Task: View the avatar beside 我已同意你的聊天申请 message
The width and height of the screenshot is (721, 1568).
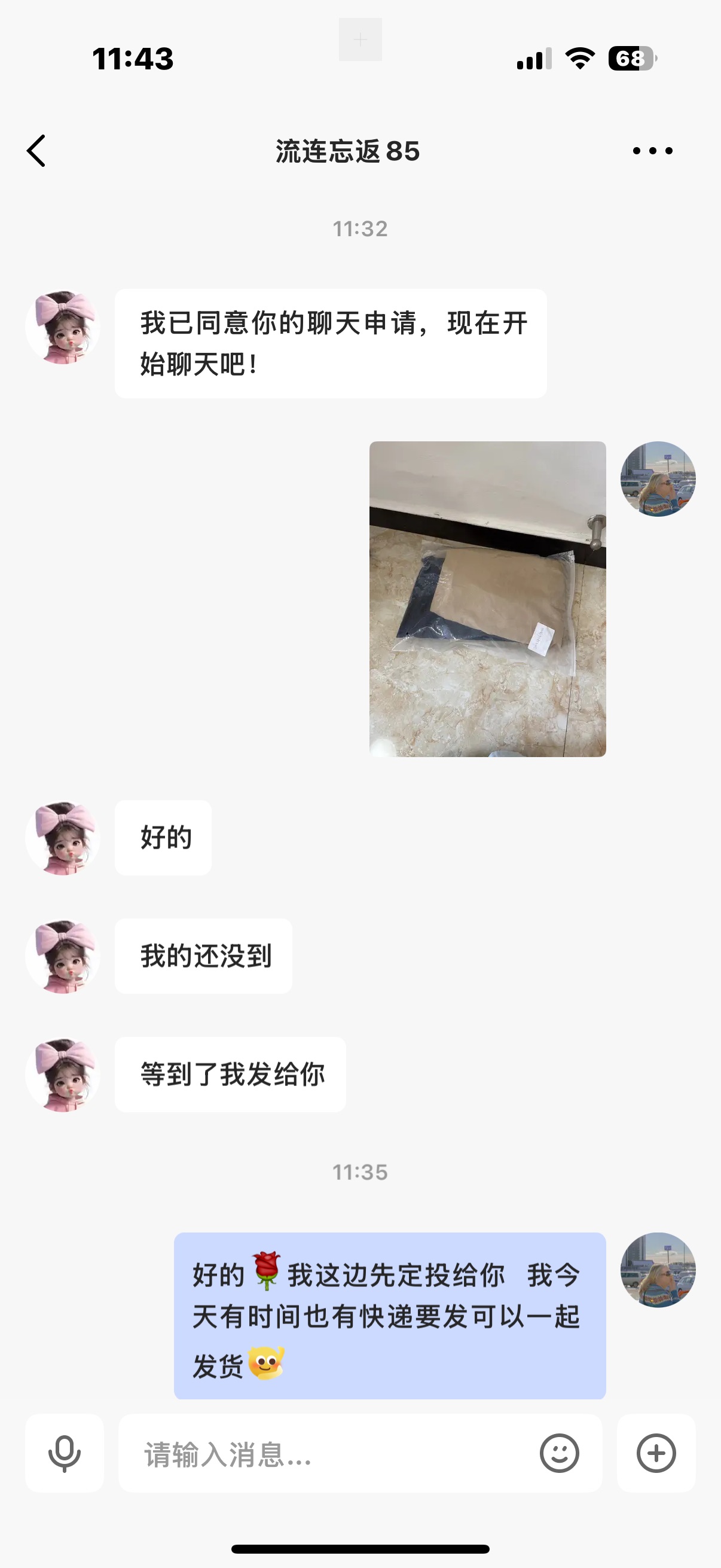Action: click(63, 328)
